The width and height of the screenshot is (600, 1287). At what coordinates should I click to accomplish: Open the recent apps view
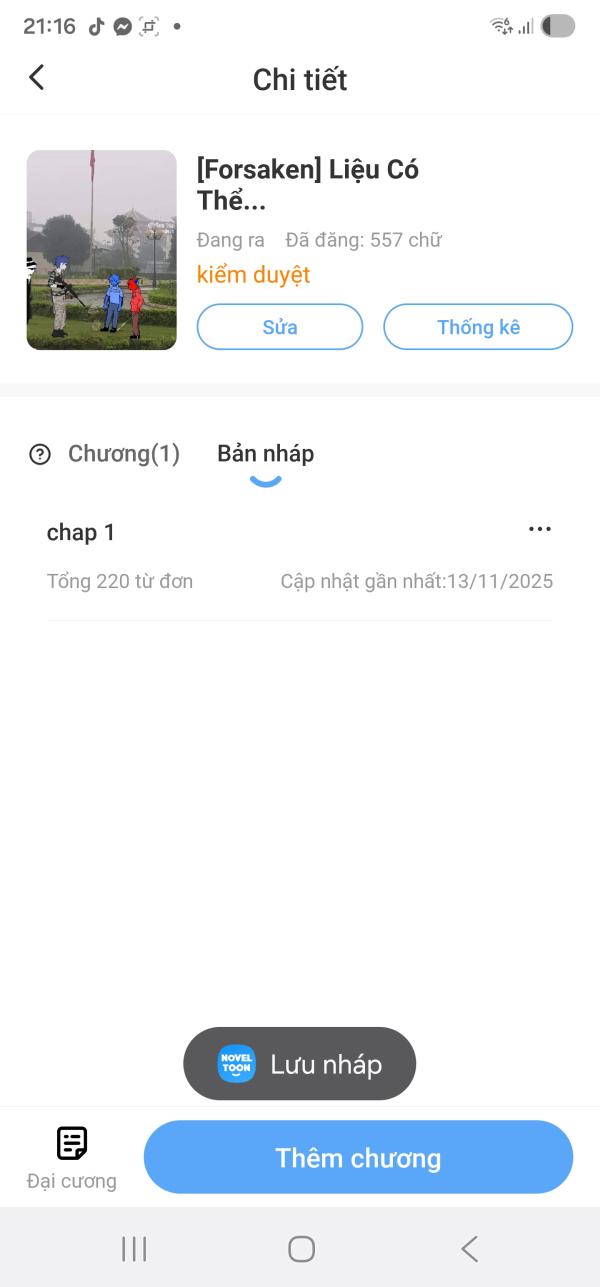pyautogui.click(x=134, y=1248)
